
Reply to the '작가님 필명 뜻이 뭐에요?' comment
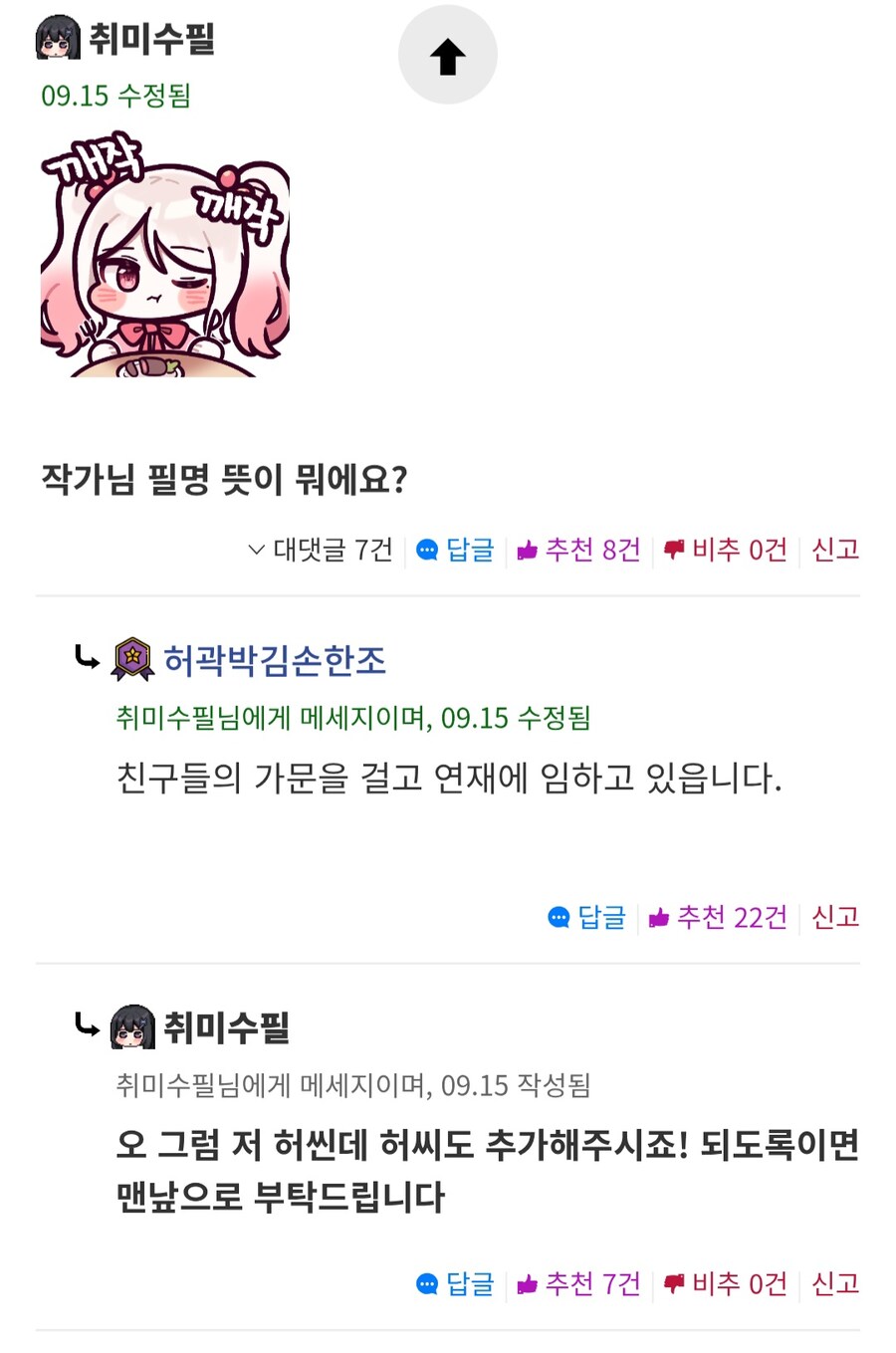455,550
